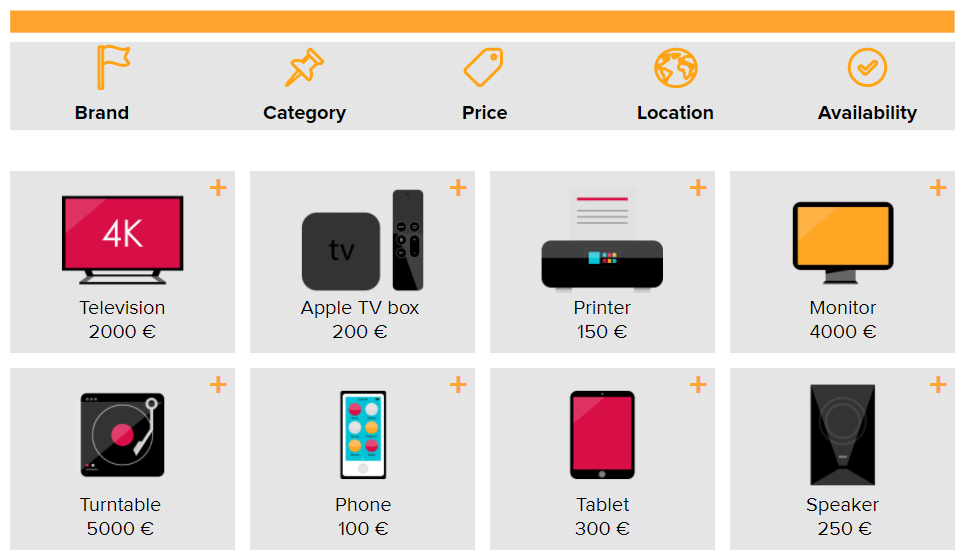Screen dimensions: 965x560
Task: Add the Speaker with its plus icon
Action: [x=938, y=384]
